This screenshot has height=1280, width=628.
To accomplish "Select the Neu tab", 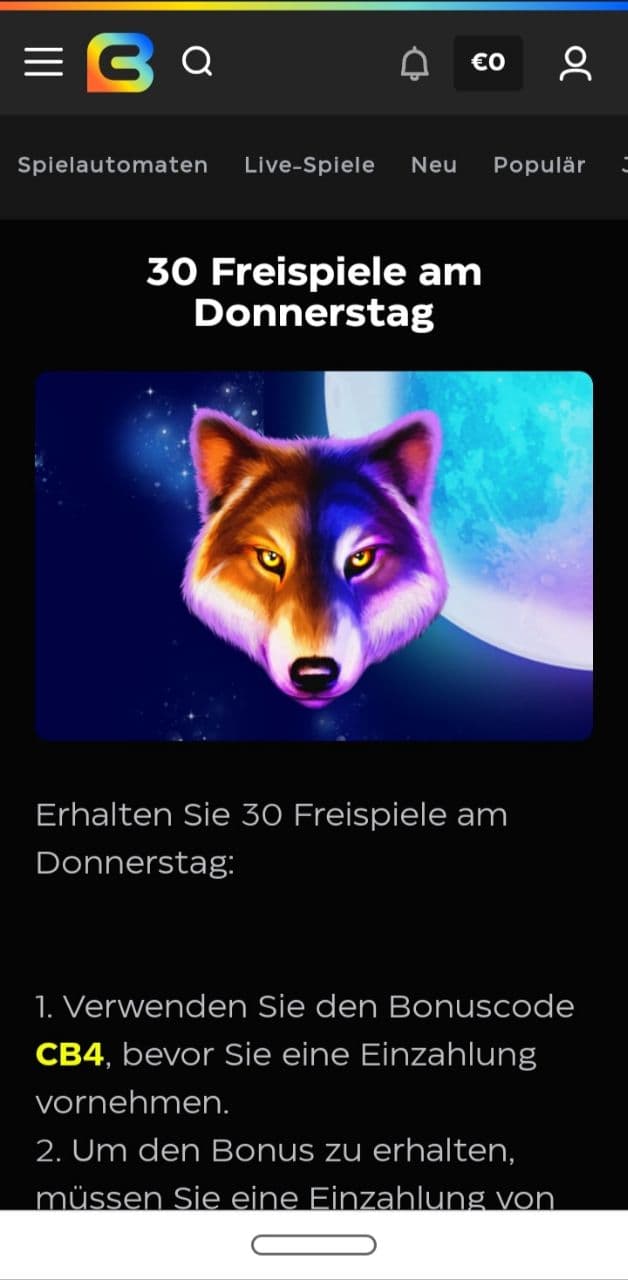I will (434, 165).
